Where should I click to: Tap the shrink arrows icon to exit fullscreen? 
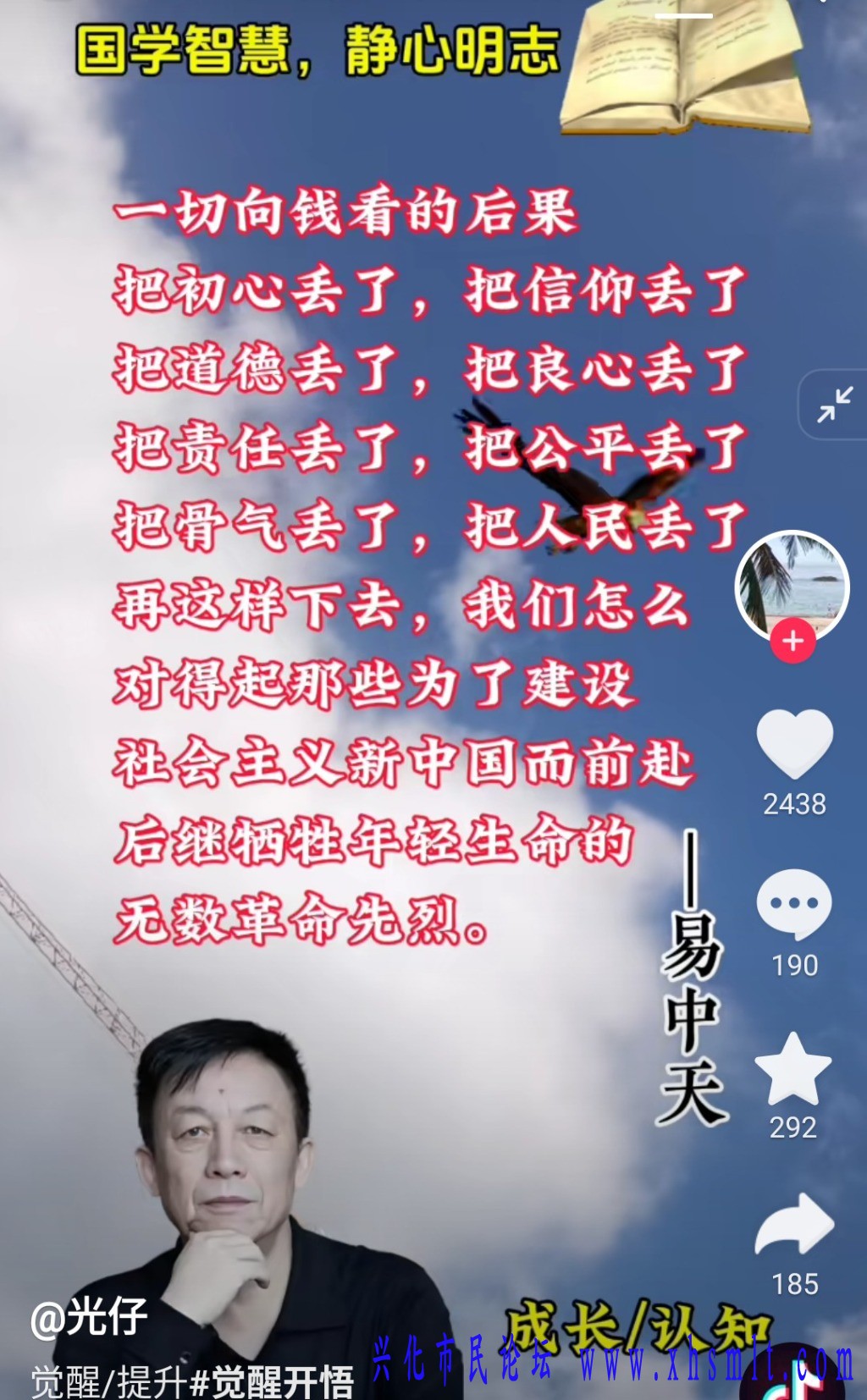(x=834, y=405)
